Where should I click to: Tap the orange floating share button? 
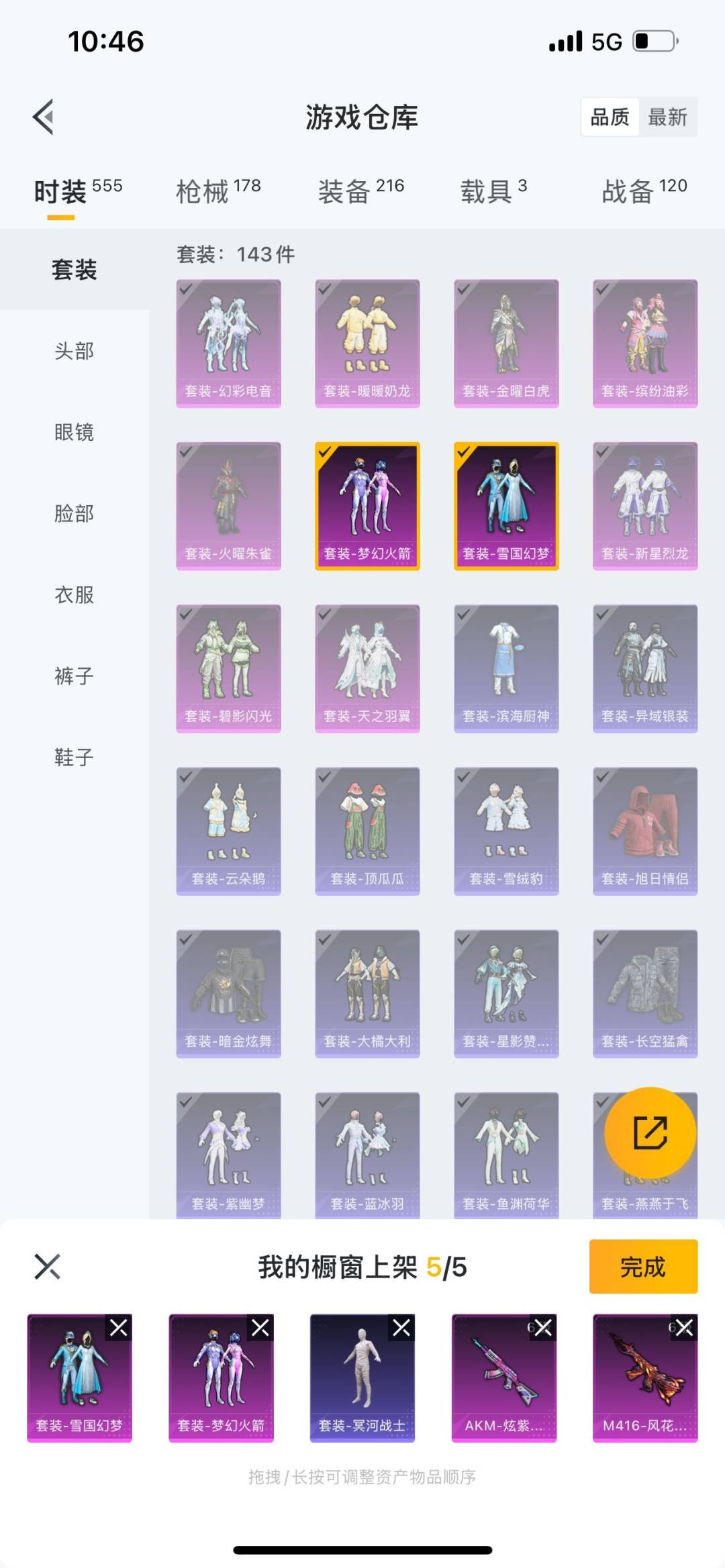pyautogui.click(x=650, y=1133)
